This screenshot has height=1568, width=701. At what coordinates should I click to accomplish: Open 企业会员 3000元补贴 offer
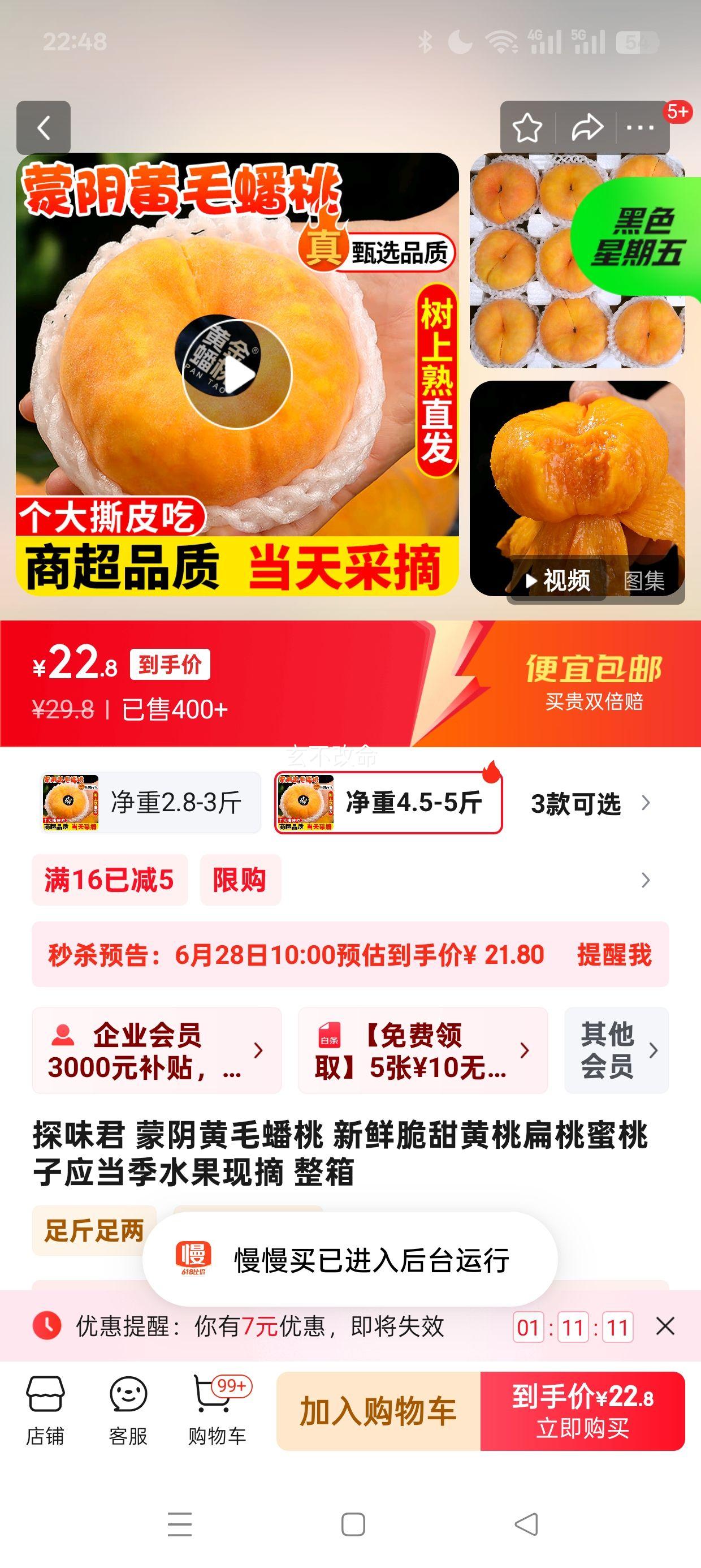157,1050
